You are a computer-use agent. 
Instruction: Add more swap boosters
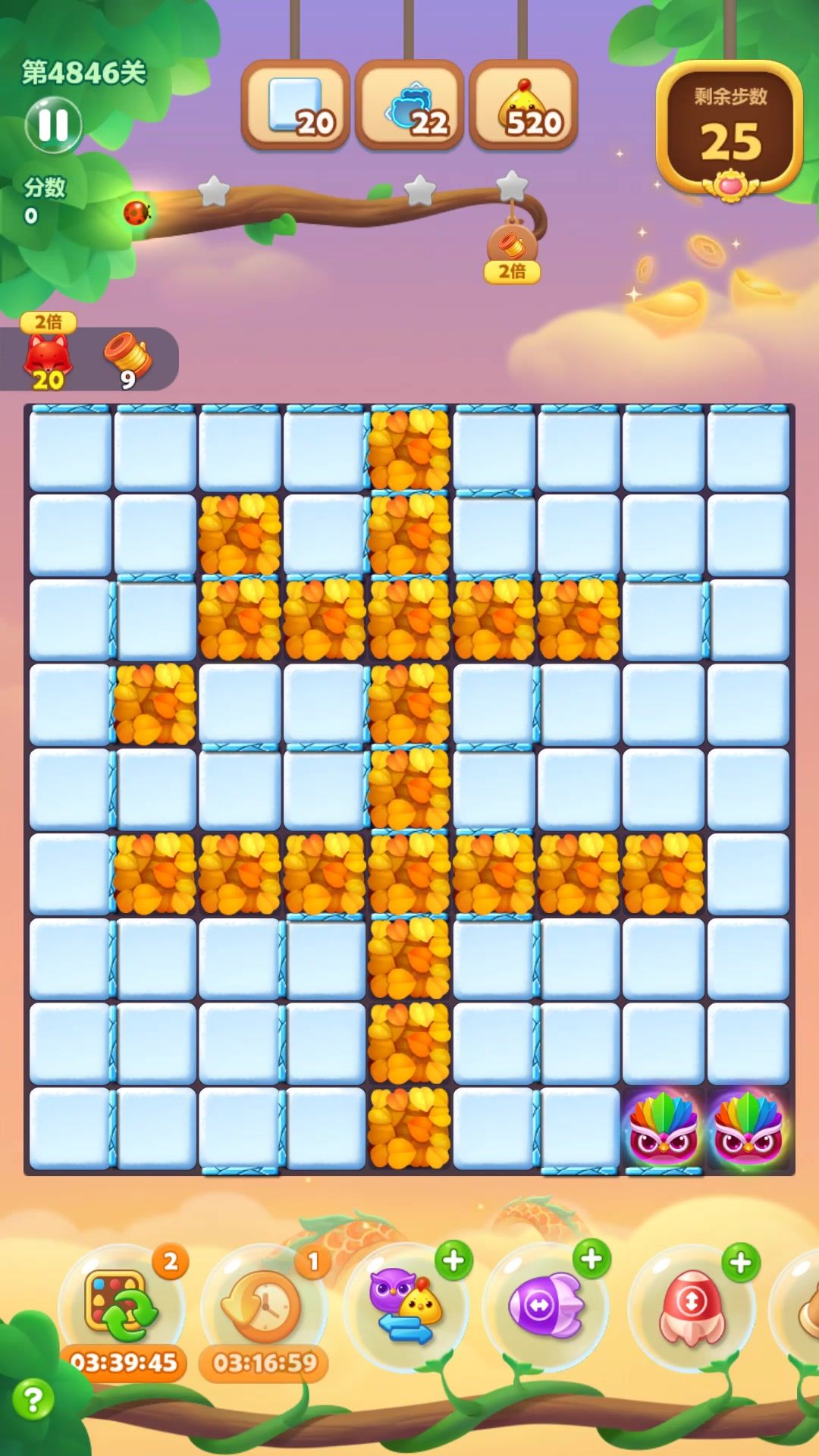pyautogui.click(x=453, y=1260)
